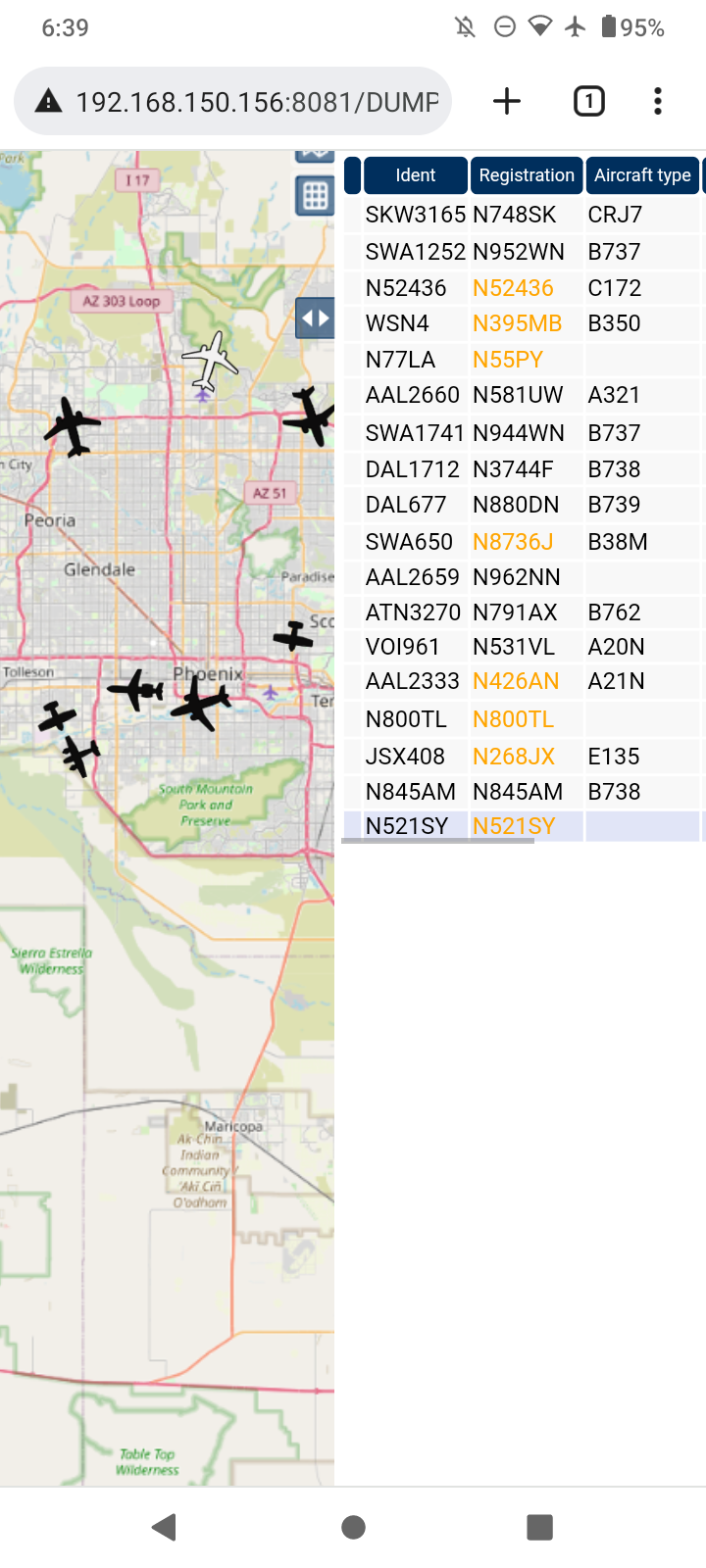Select the ATN3270 aircraft row
Screen dimensions: 706x1568
point(524,612)
